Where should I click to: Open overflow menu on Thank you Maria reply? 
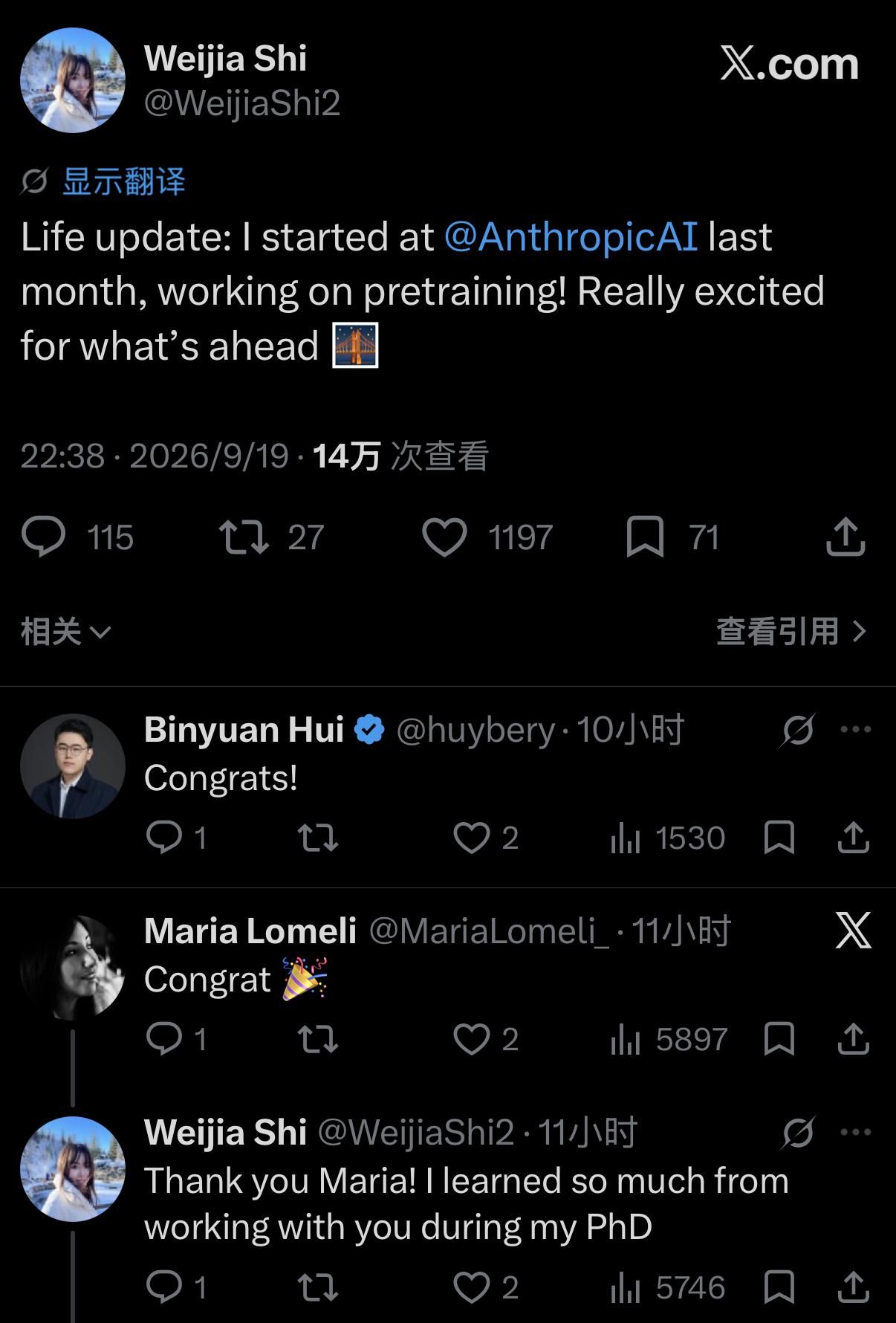tap(855, 1133)
